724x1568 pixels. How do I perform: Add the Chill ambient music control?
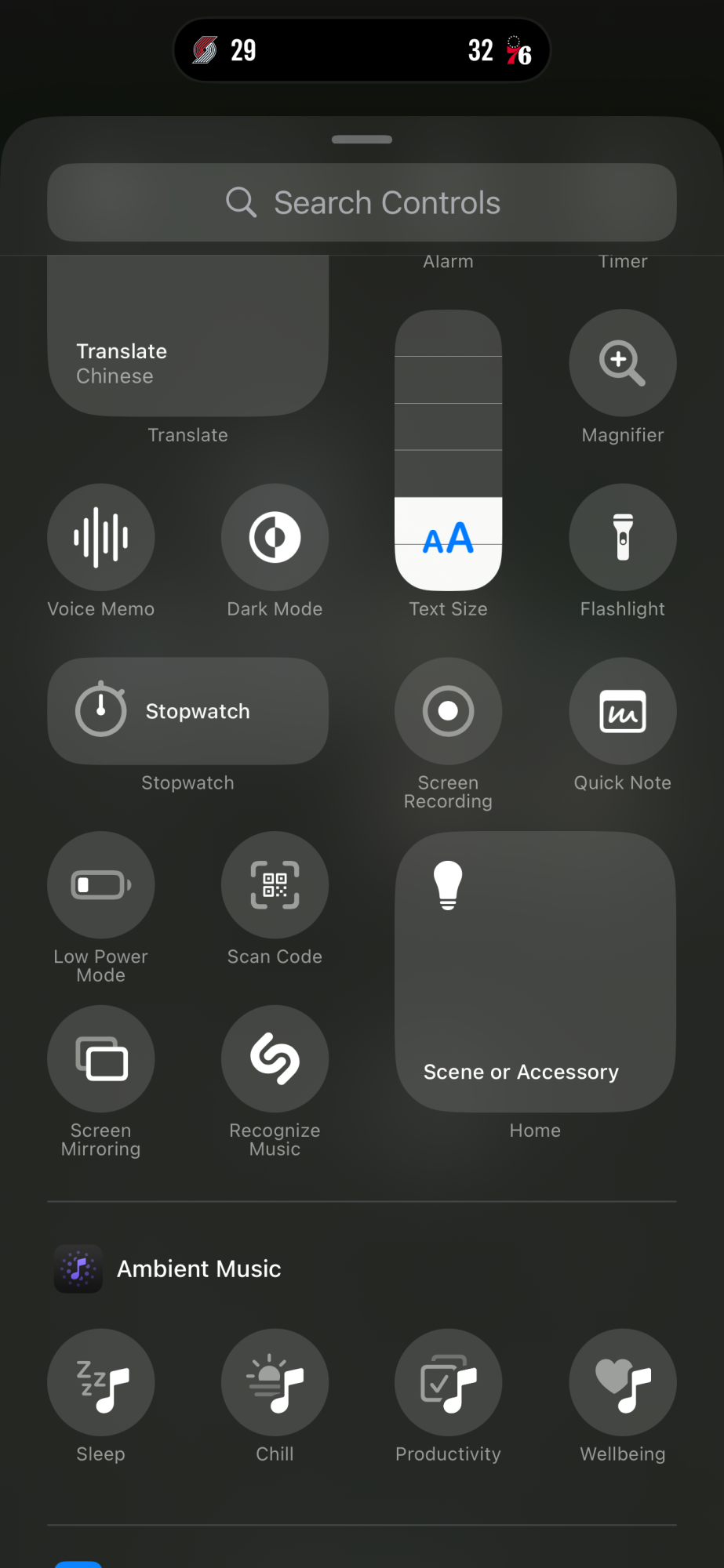tap(275, 1382)
